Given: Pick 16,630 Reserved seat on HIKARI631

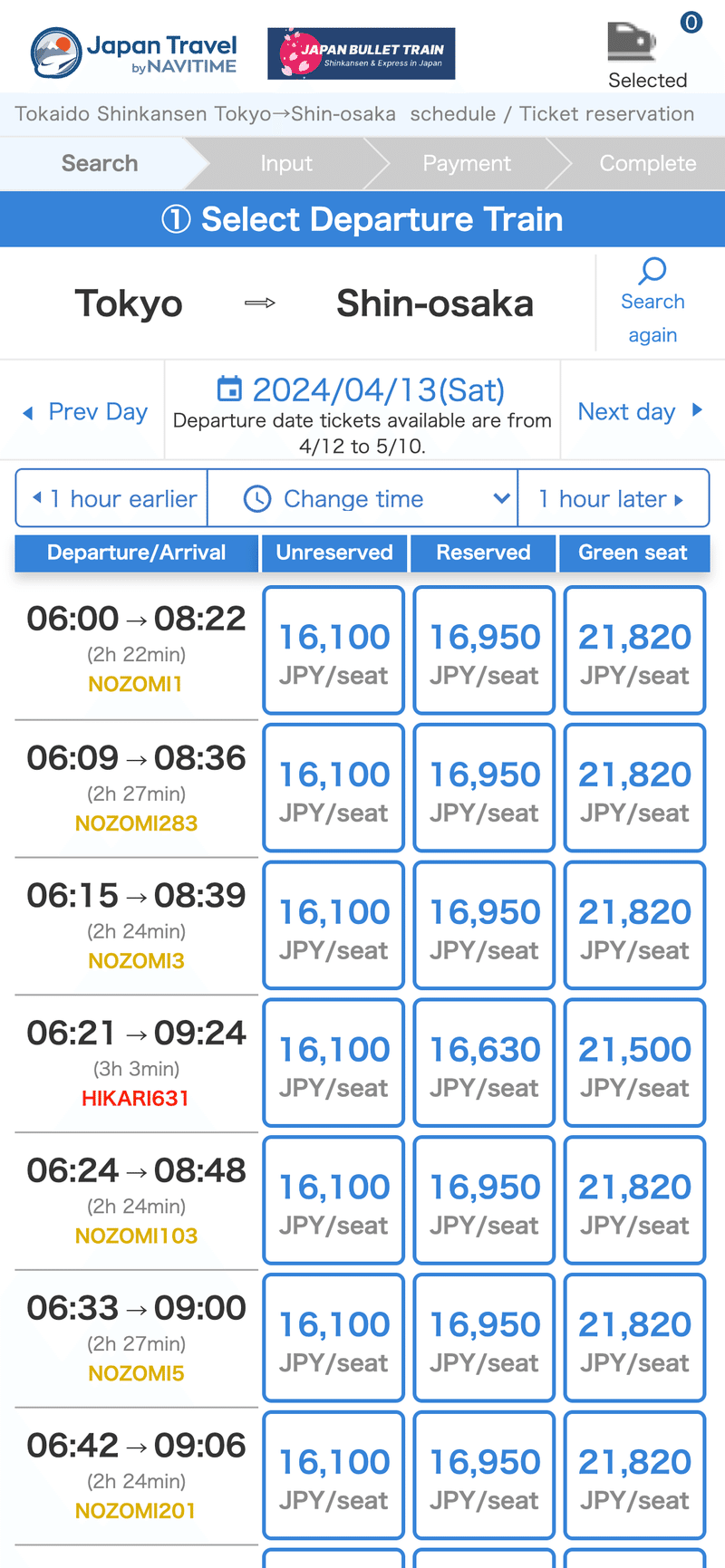Looking at the screenshot, I should [484, 1063].
